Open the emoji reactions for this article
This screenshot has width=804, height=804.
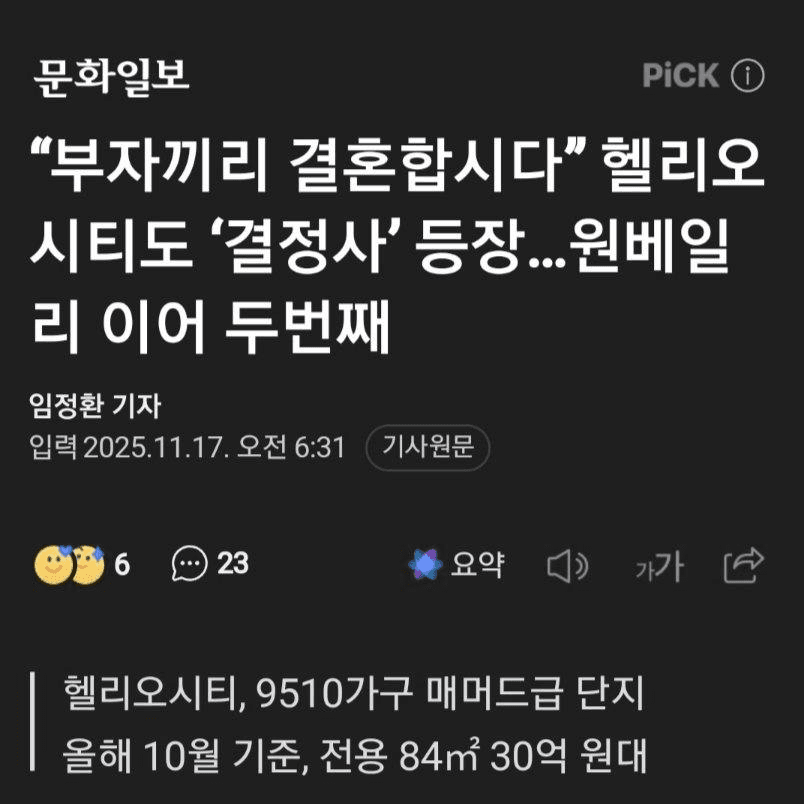pyautogui.click(x=82, y=566)
